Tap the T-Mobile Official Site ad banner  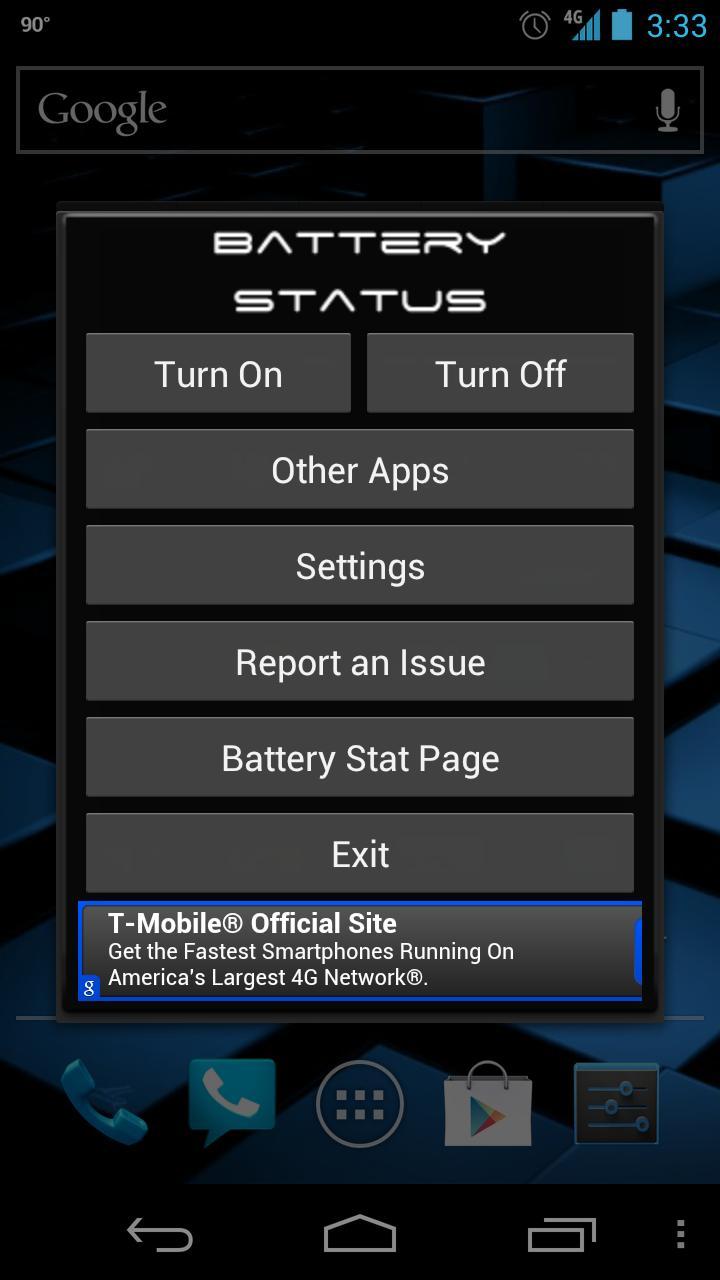pos(359,950)
